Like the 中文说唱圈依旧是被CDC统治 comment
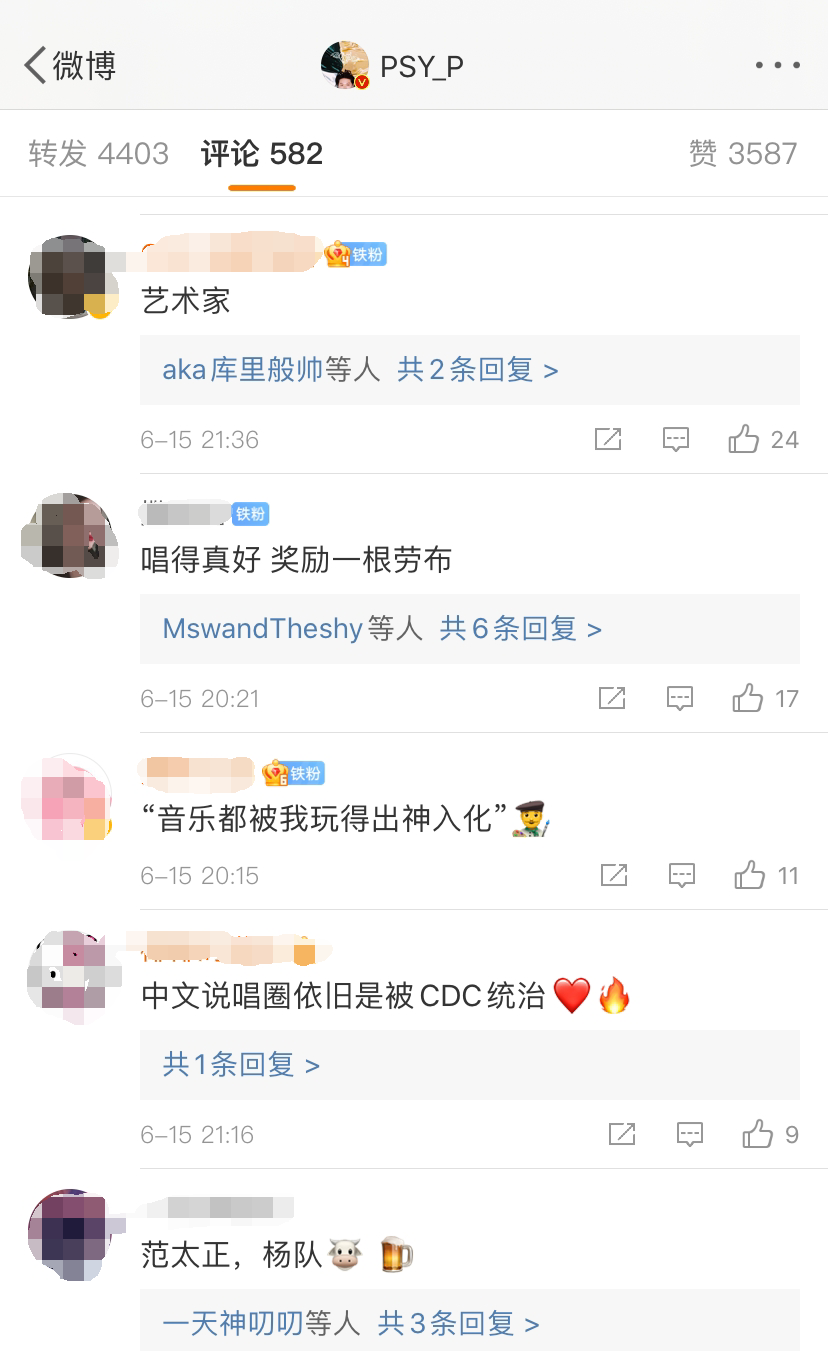Image resolution: width=828 pixels, height=1351 pixels. point(758,1134)
